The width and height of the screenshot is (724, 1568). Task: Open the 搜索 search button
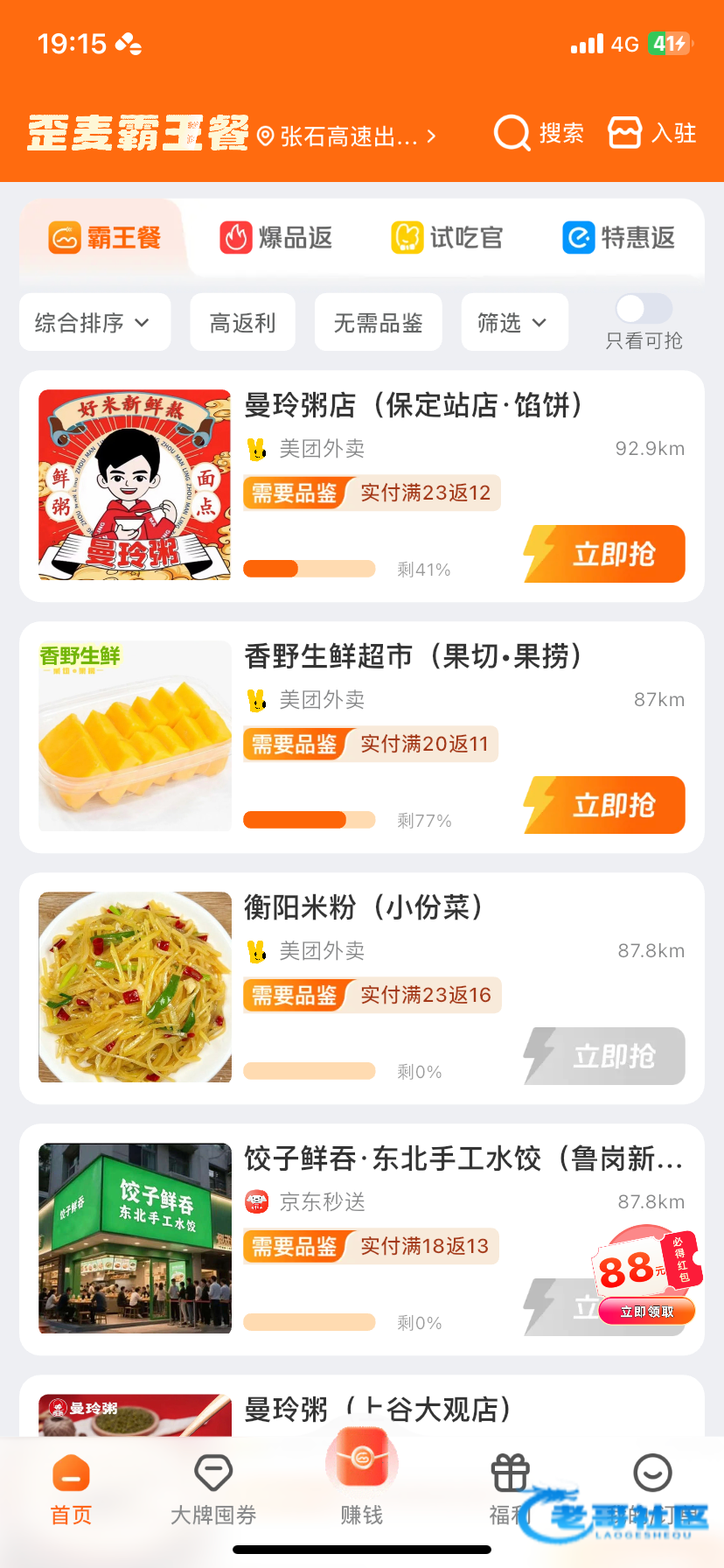pyautogui.click(x=539, y=134)
